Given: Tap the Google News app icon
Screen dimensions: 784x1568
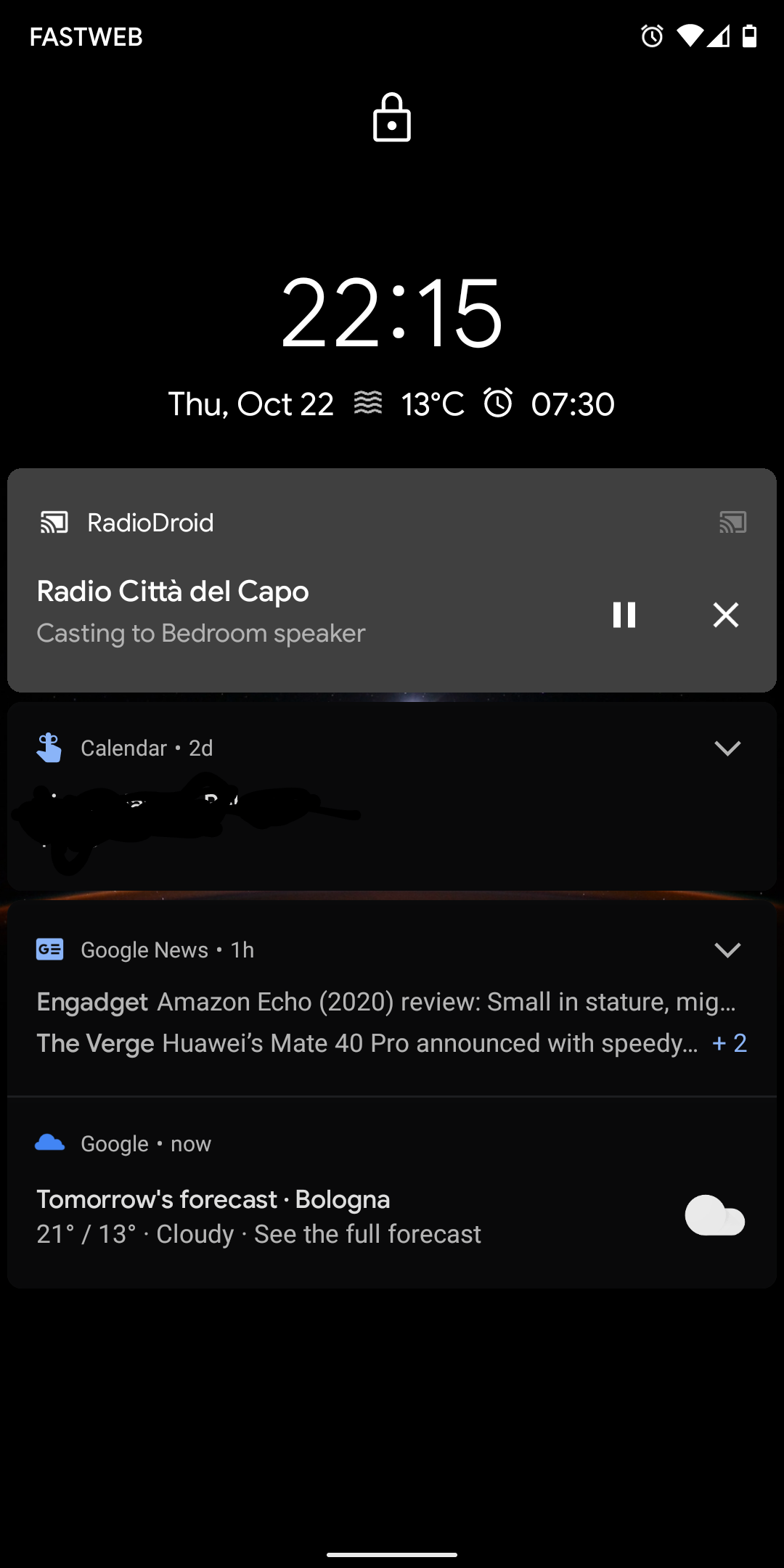Looking at the screenshot, I should pyautogui.click(x=49, y=949).
